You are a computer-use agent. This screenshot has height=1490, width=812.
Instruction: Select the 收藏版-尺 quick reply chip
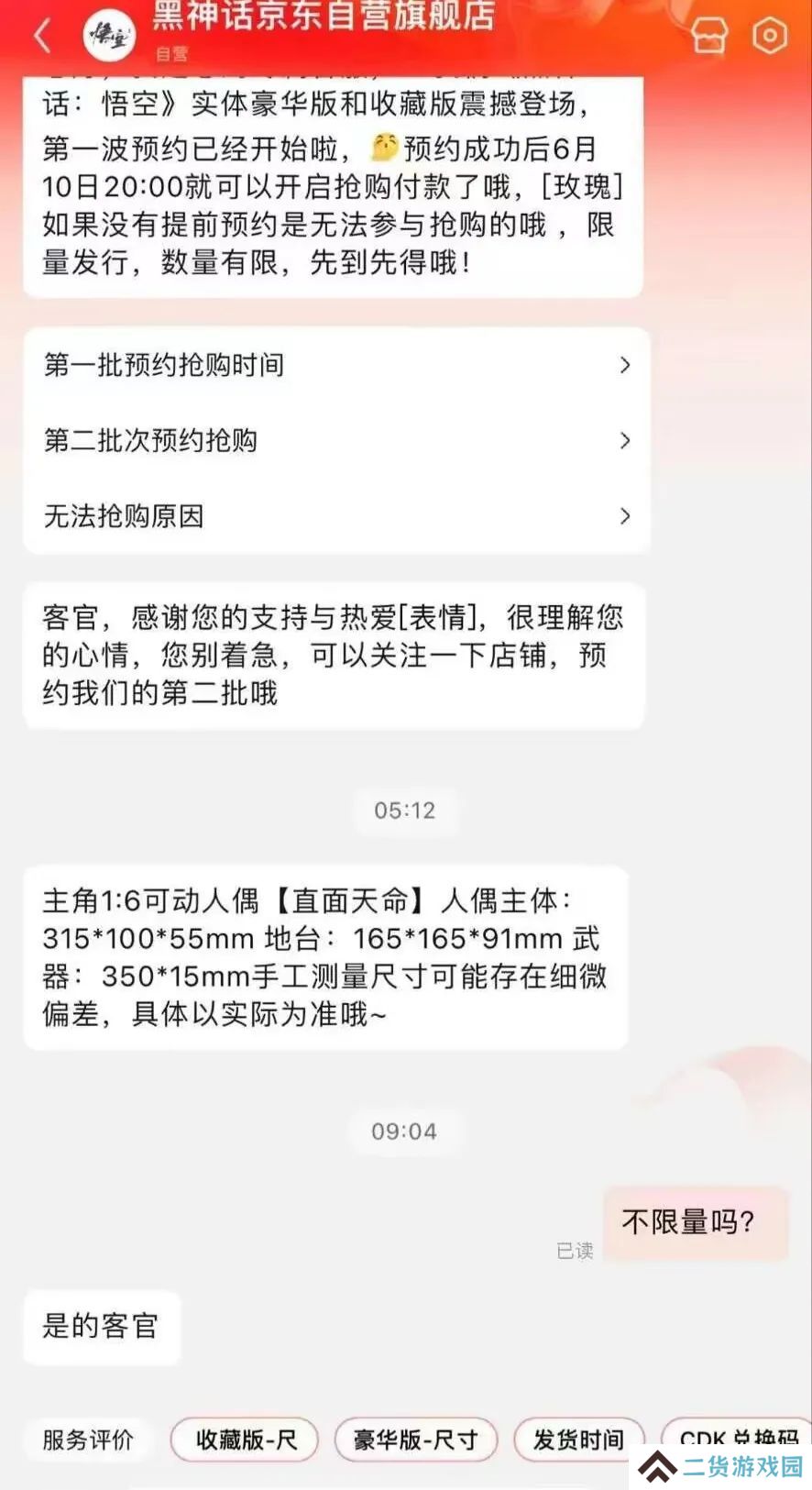(x=245, y=1440)
